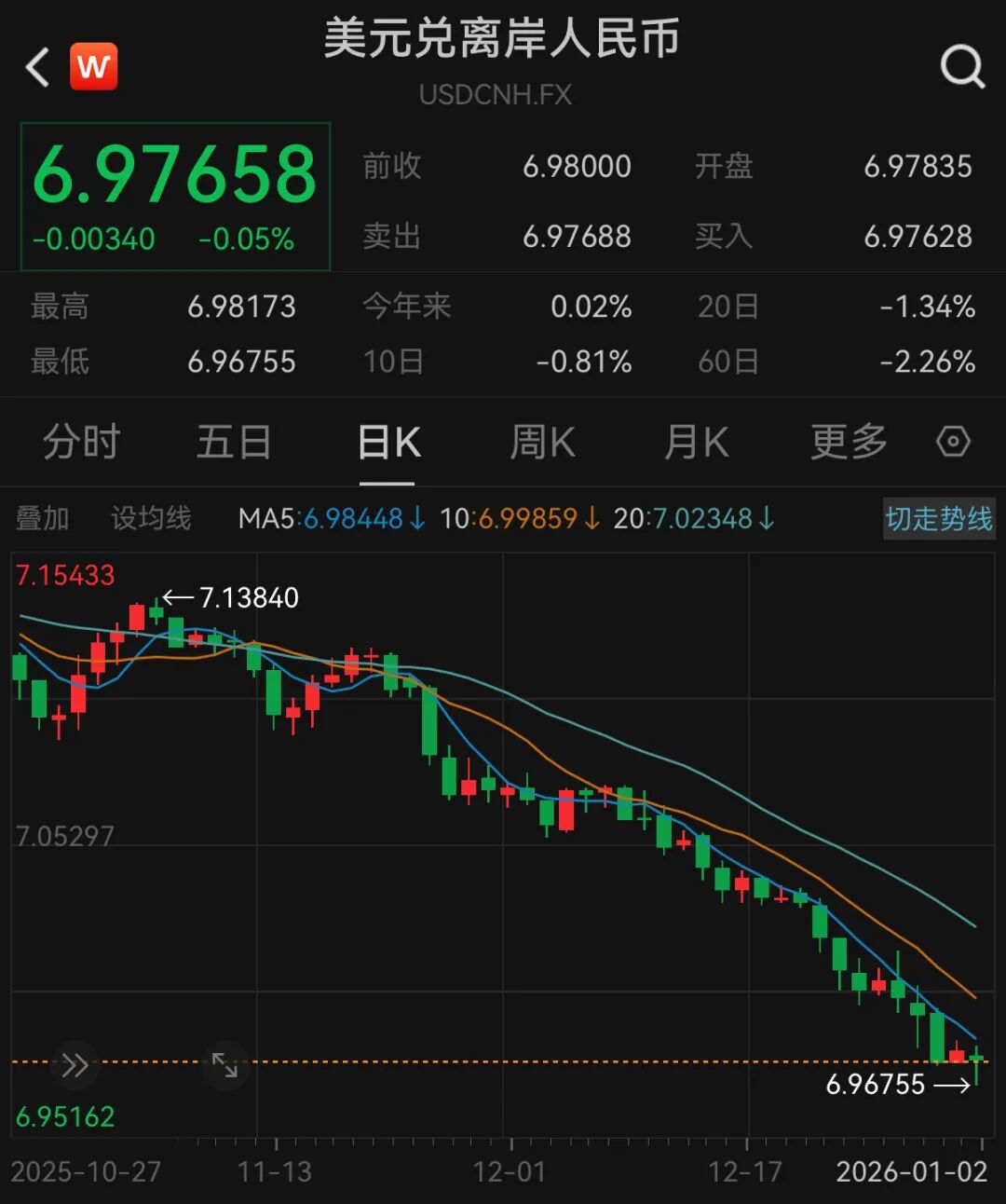The height and width of the screenshot is (1204, 1006).
Task: Switch to the 五日 chart tab
Action: coord(234,442)
